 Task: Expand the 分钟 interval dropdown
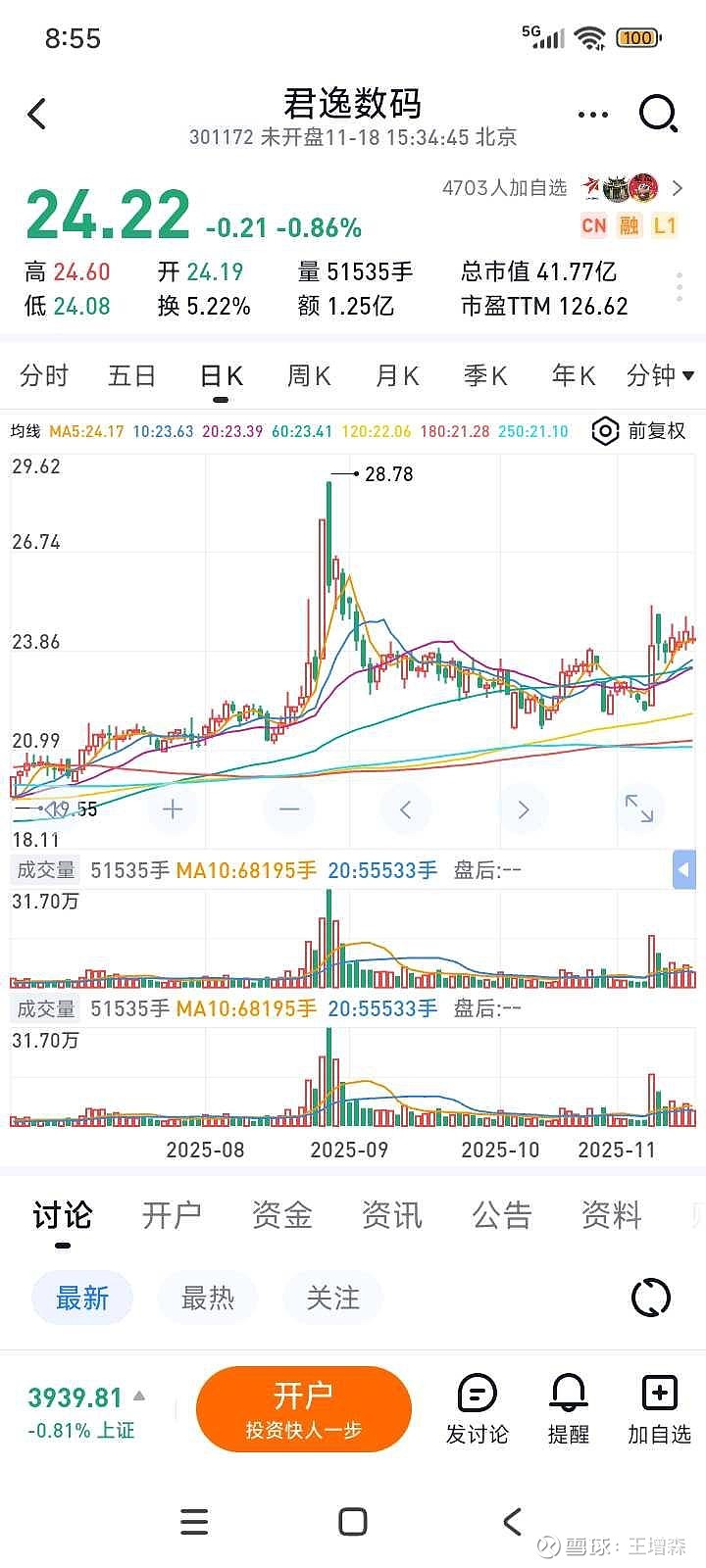pyautogui.click(x=660, y=375)
